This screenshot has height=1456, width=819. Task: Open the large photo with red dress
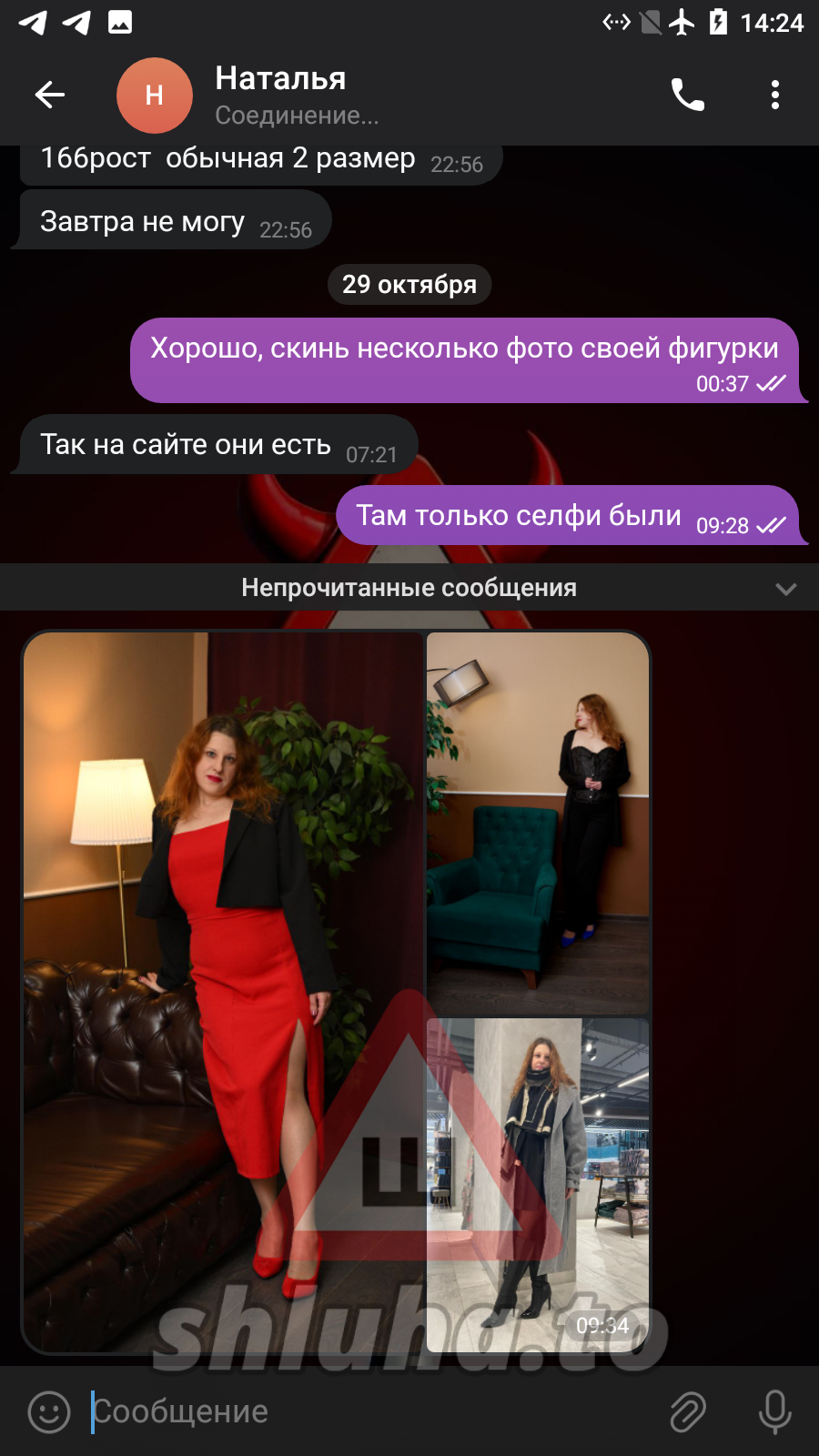(224, 992)
